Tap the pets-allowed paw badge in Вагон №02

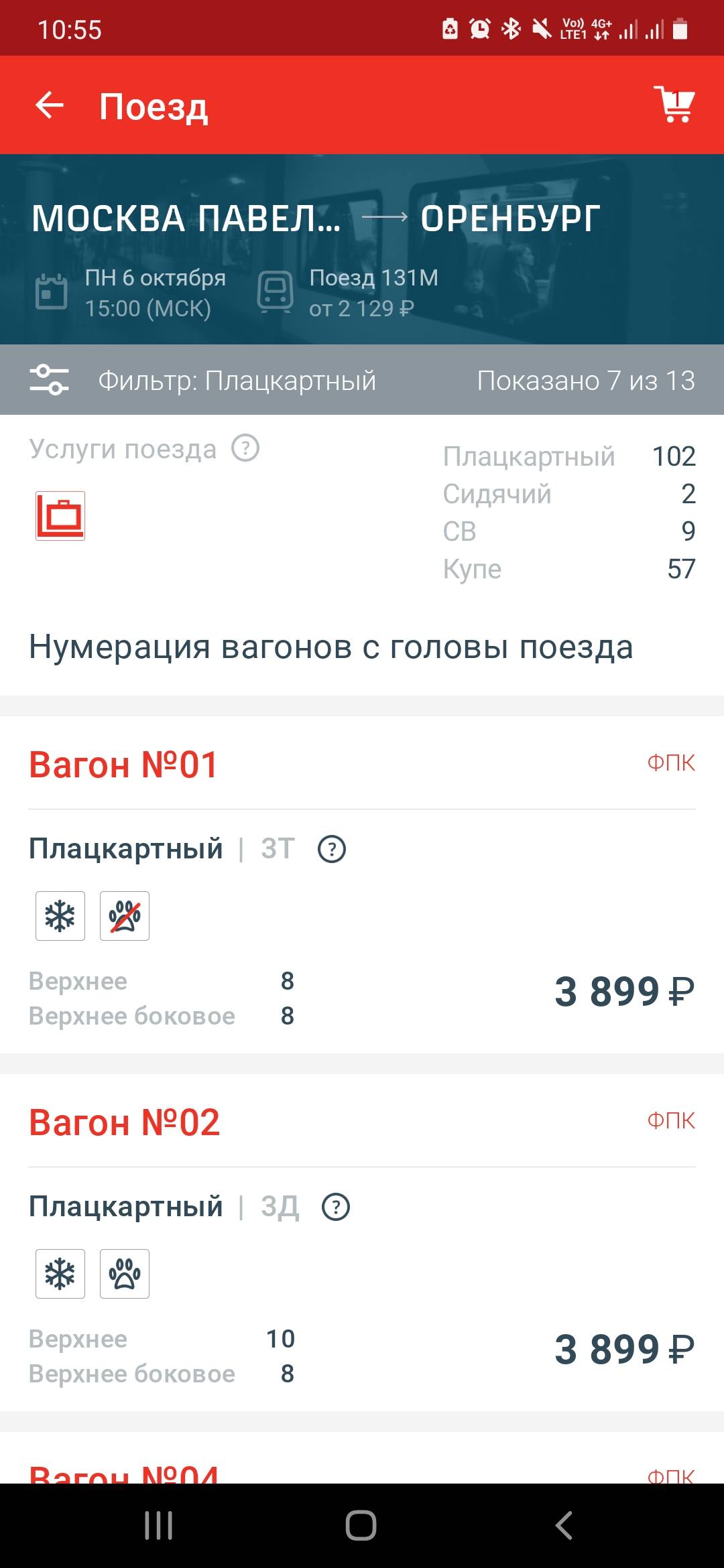(125, 1275)
